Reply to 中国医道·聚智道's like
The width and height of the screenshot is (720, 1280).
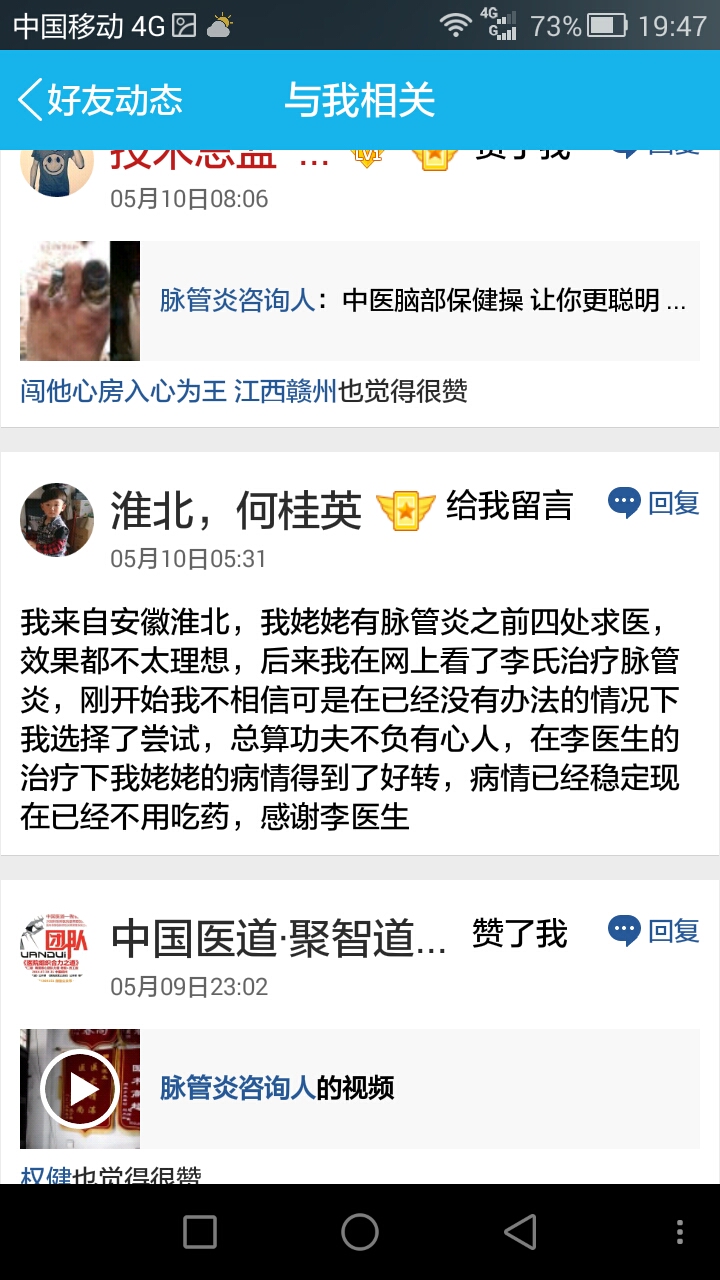[654, 931]
